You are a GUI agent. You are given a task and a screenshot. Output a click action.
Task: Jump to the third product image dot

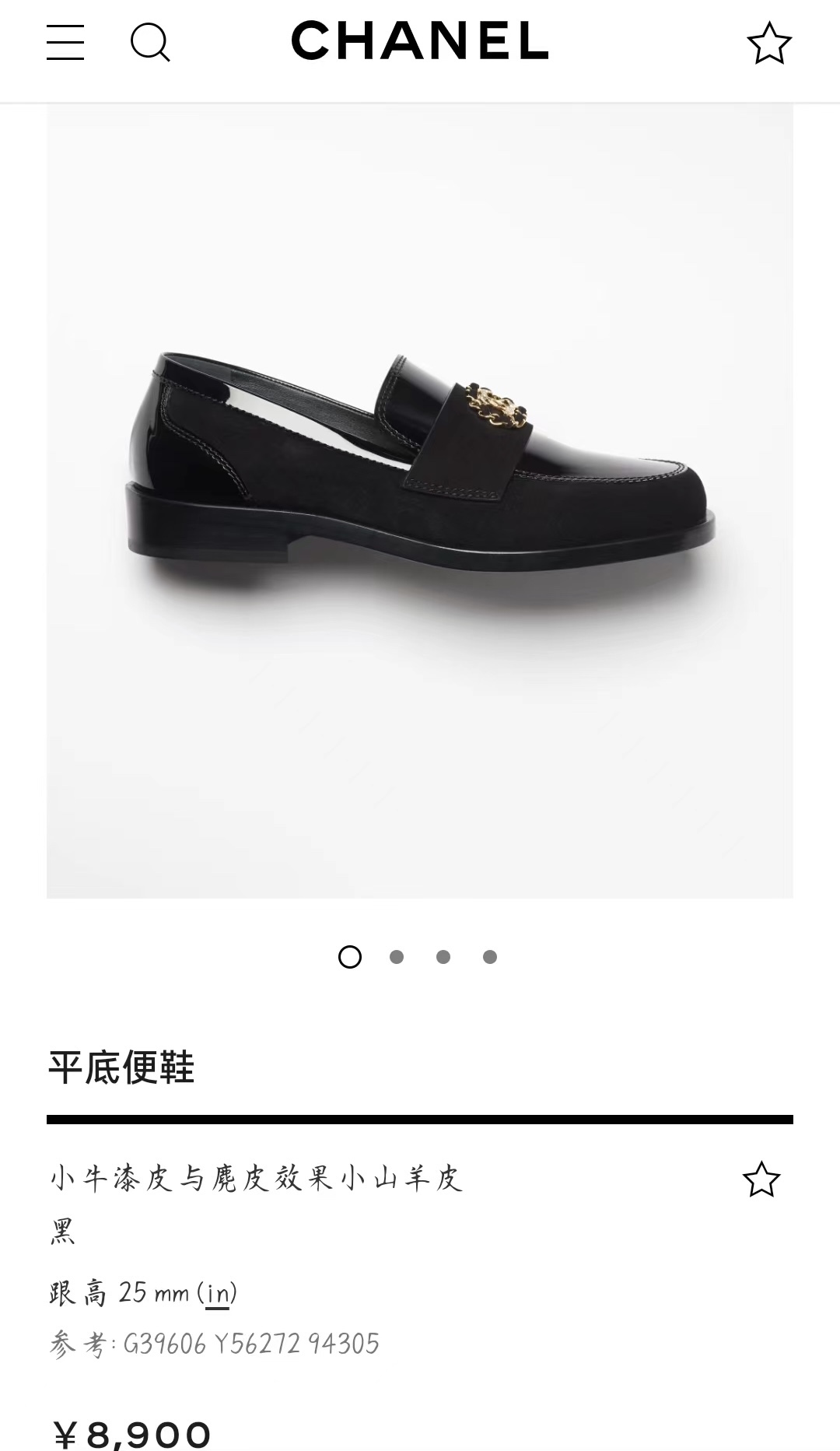point(443,957)
